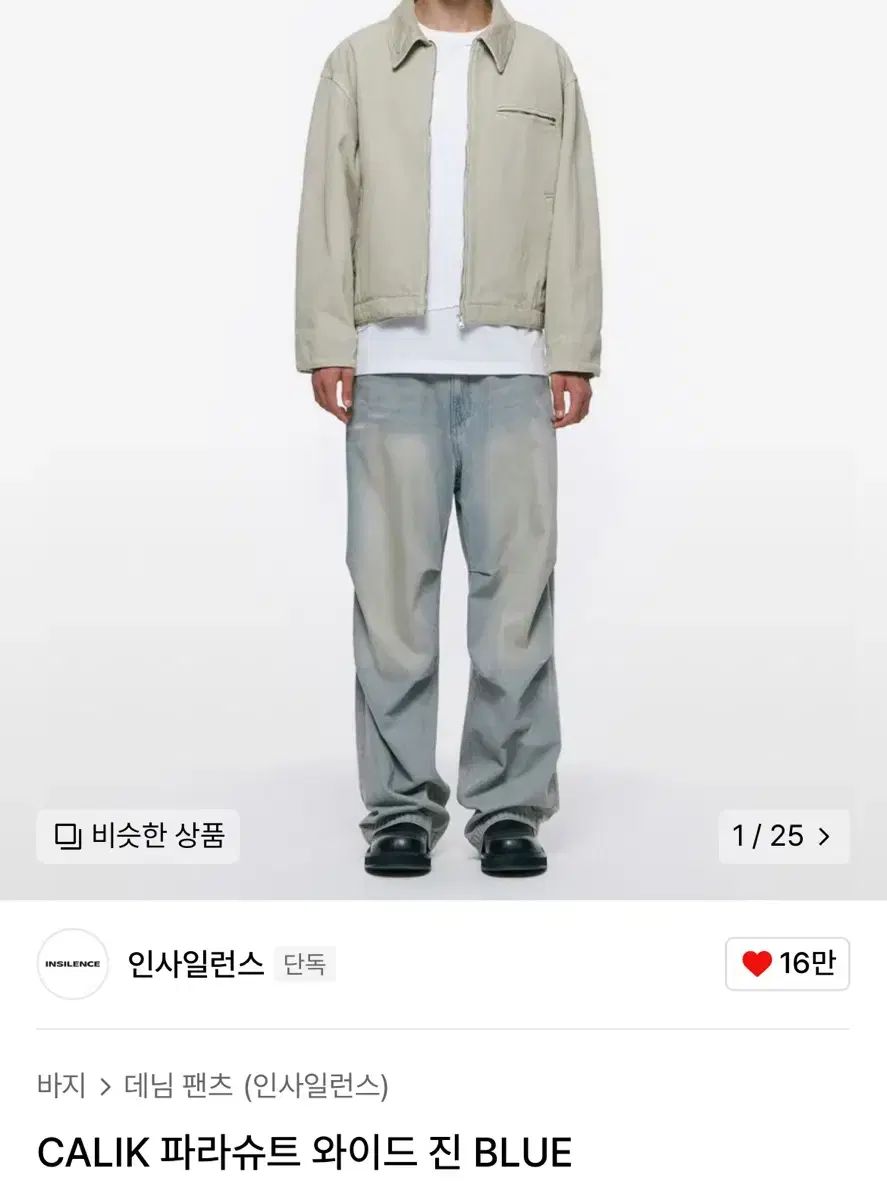The width and height of the screenshot is (887, 1200).
Task: Open 비슷한 상품 similar items
Action: tap(138, 836)
